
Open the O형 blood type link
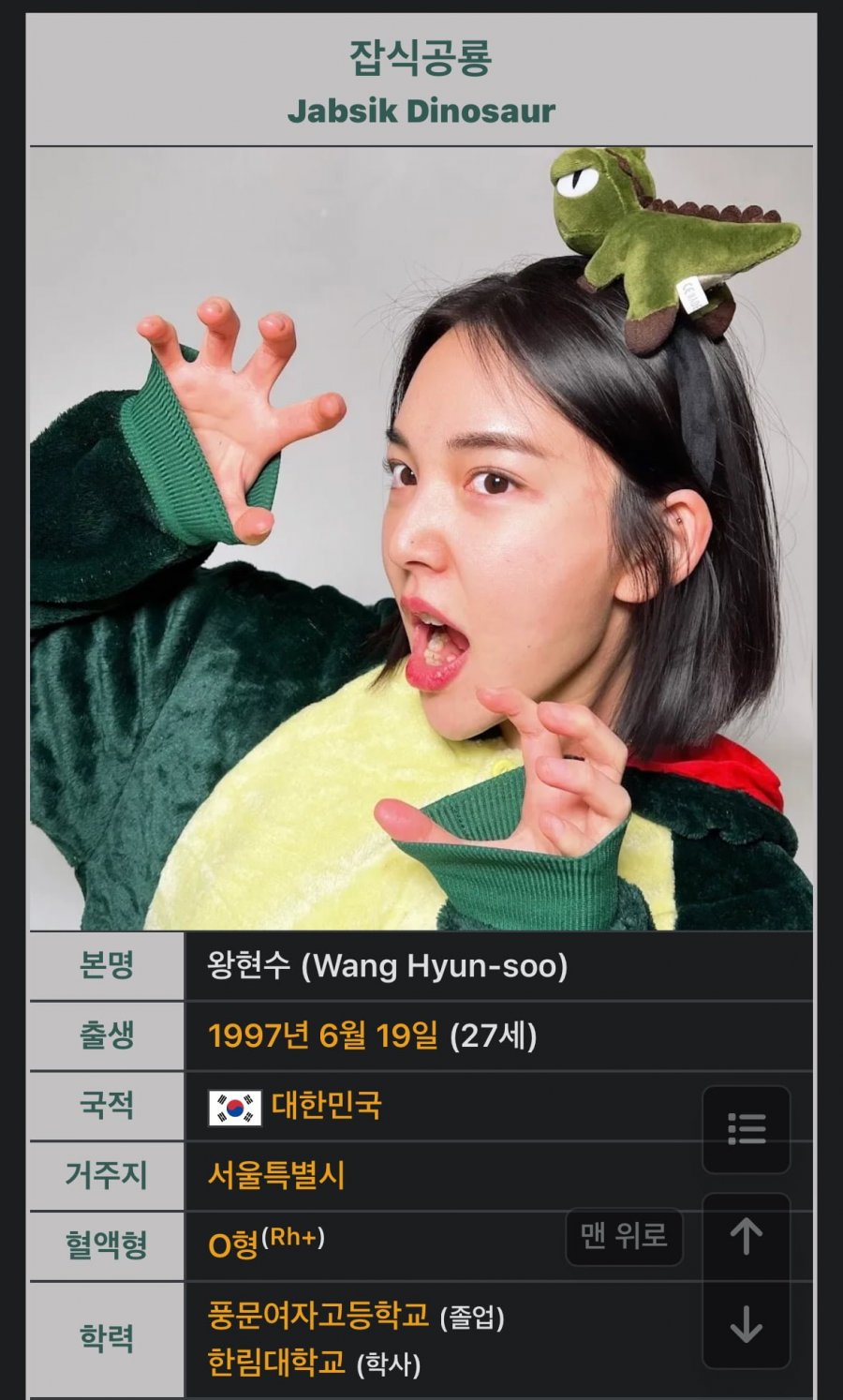232,1245
